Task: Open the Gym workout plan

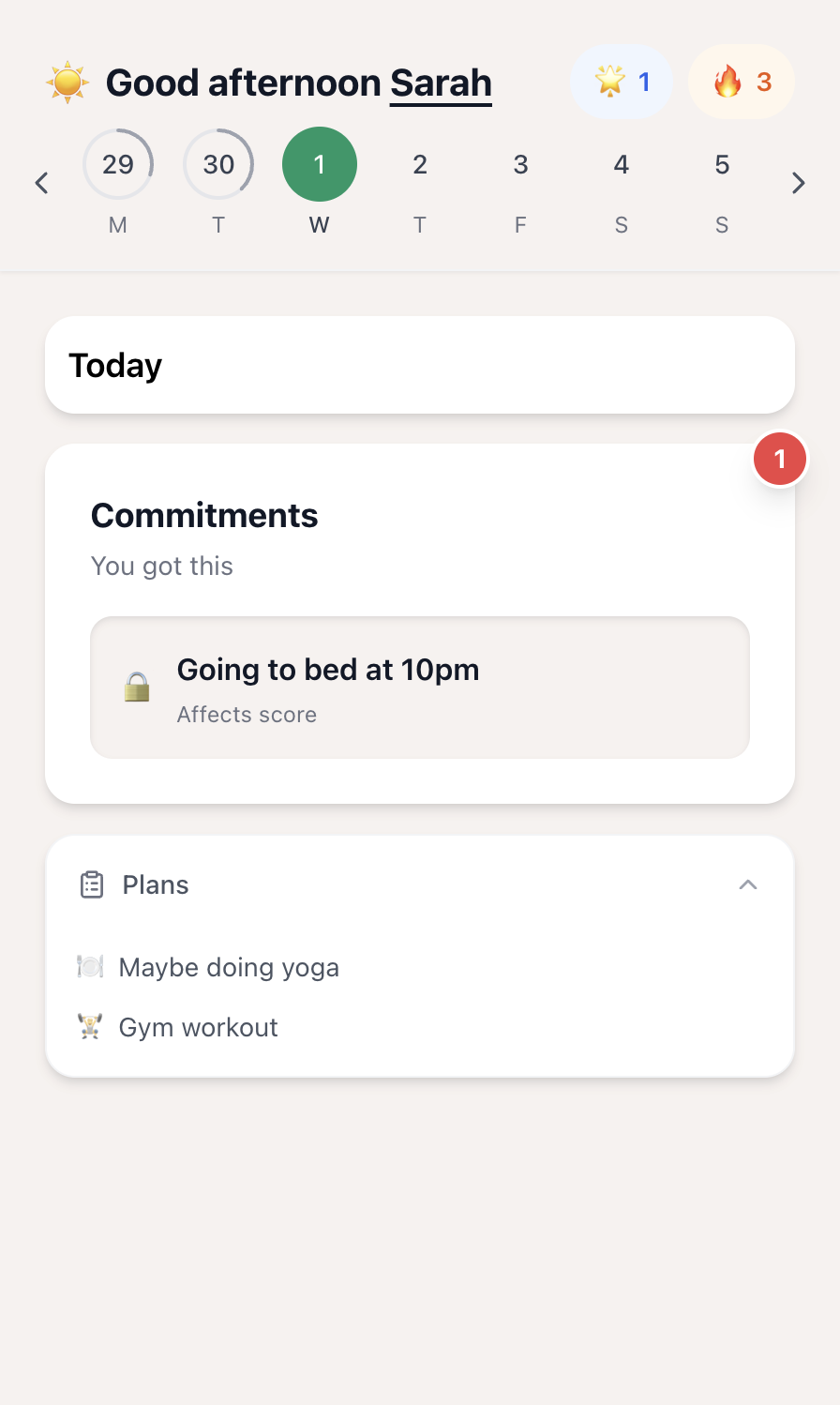Action: (x=198, y=1027)
